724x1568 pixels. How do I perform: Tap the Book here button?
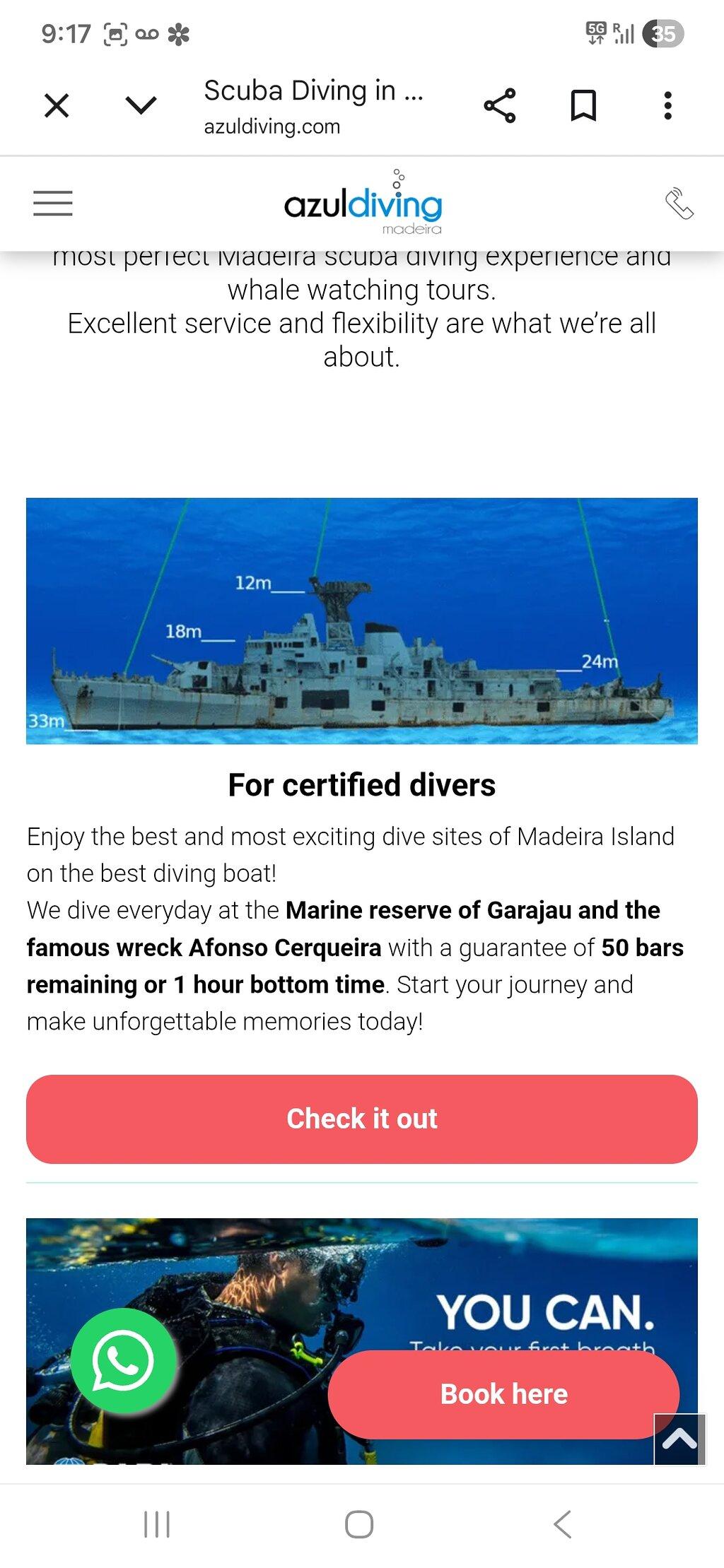503,1394
